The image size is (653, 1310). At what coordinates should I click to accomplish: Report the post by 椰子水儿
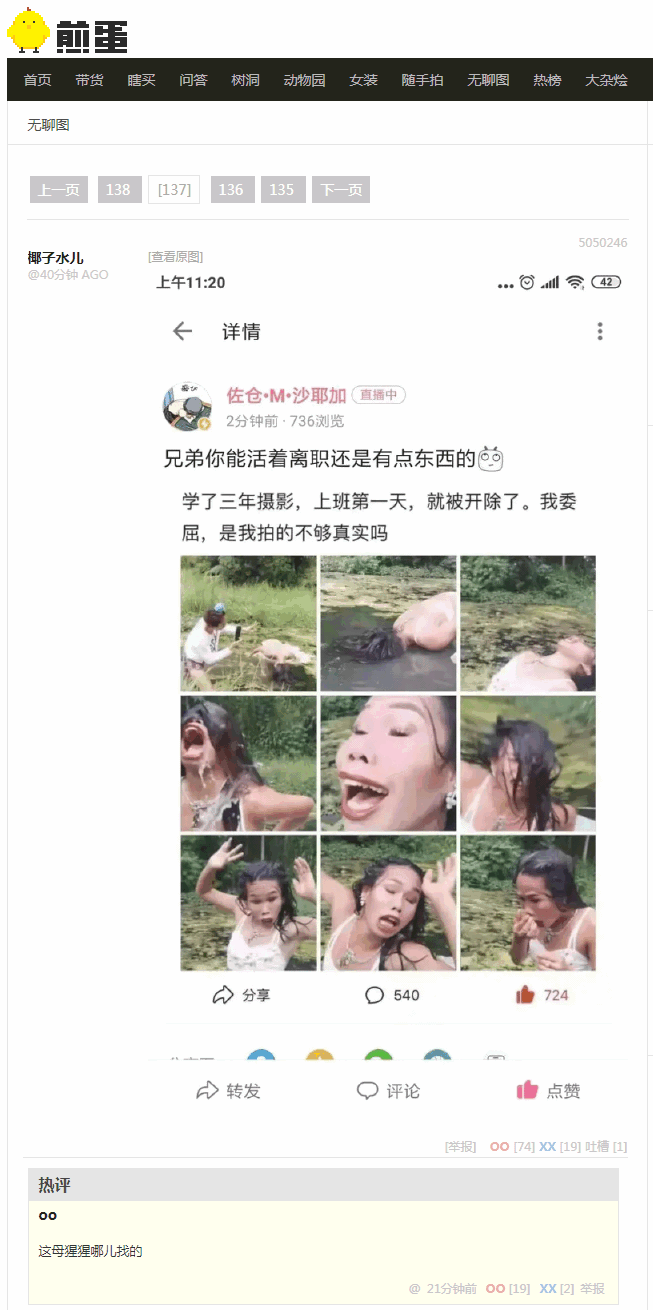461,1147
